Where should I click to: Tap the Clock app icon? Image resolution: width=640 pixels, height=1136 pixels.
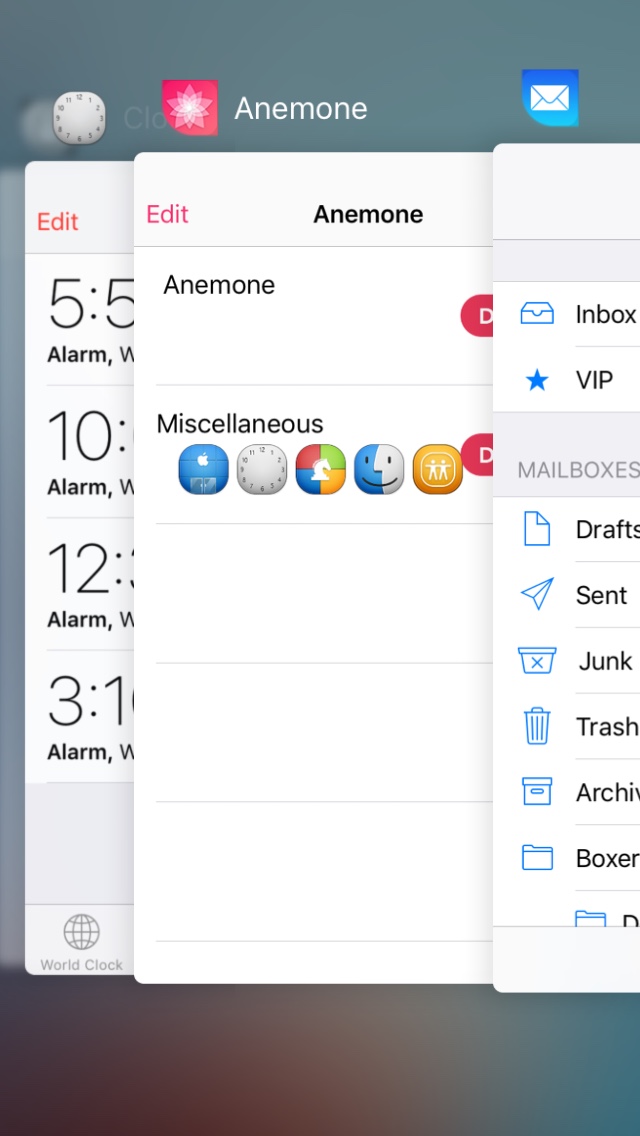click(78, 119)
